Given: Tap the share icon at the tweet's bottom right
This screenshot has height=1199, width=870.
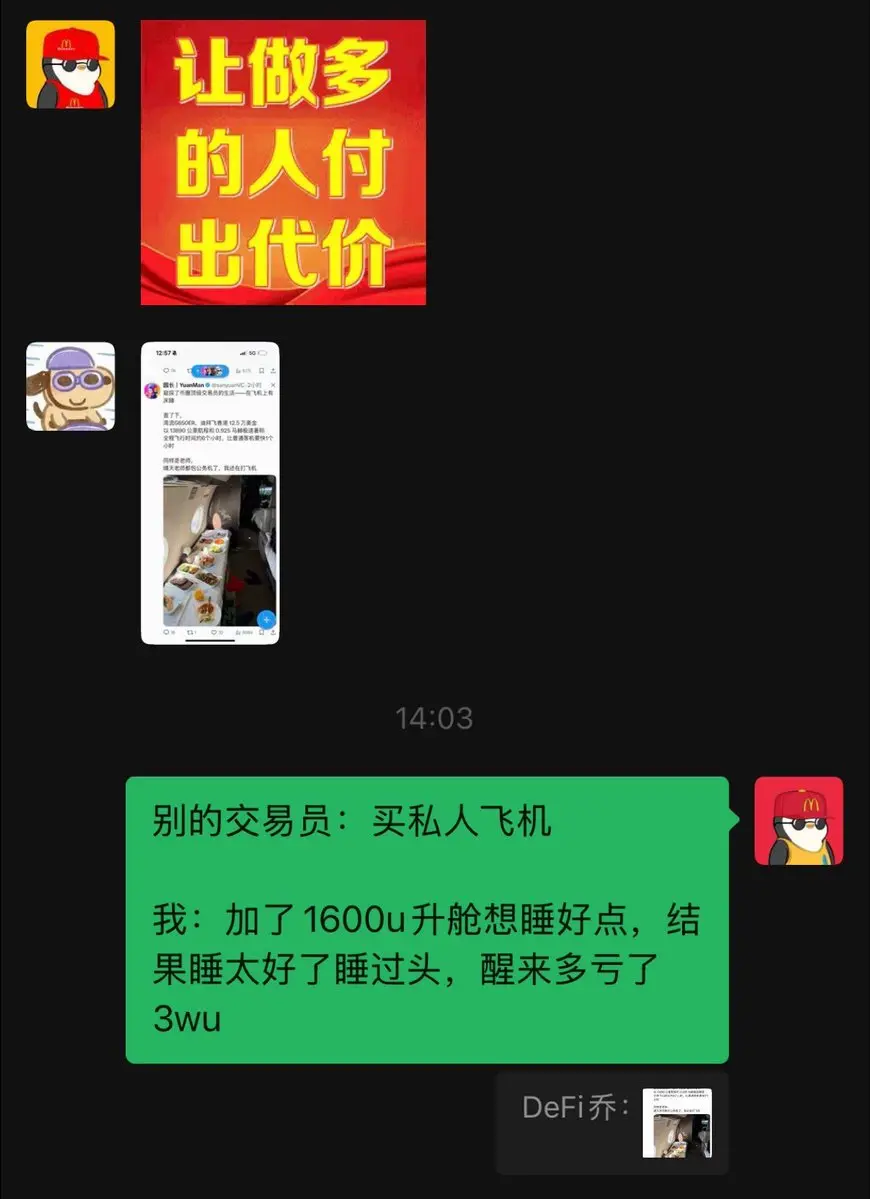Looking at the screenshot, I should pyautogui.click(x=272, y=632).
